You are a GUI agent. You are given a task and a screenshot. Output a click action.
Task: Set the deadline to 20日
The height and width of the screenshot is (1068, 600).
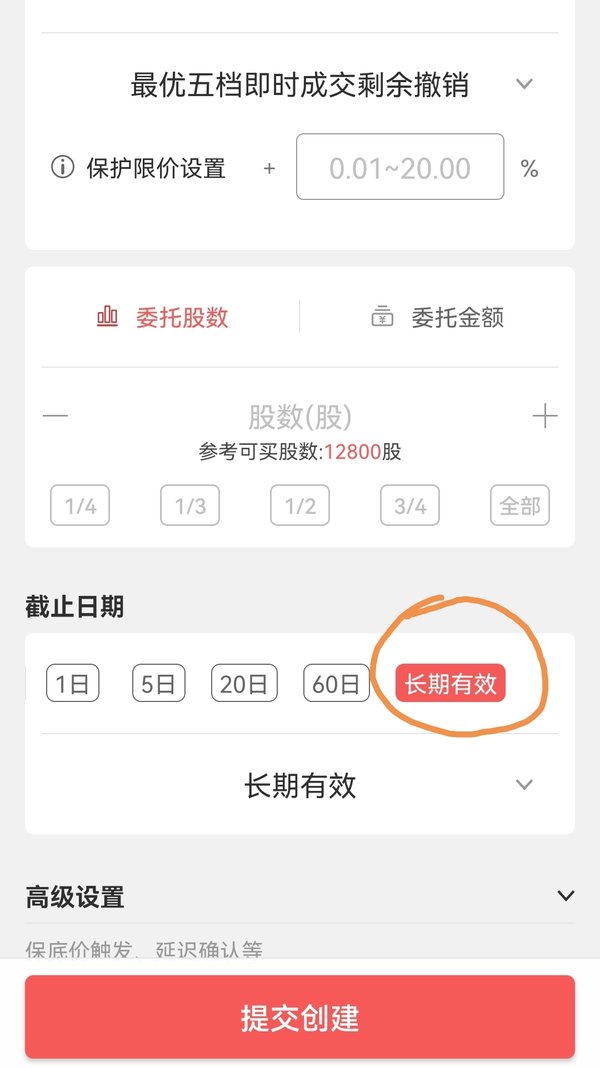click(244, 683)
